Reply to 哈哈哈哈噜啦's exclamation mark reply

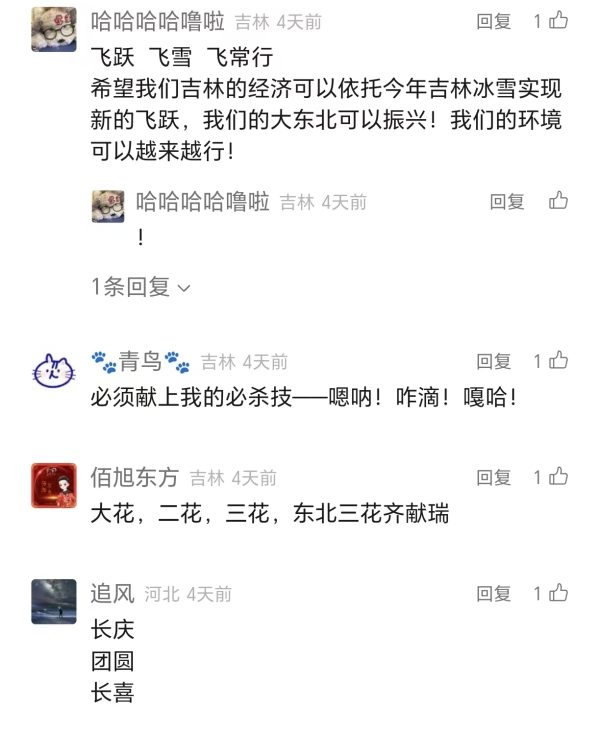point(507,202)
